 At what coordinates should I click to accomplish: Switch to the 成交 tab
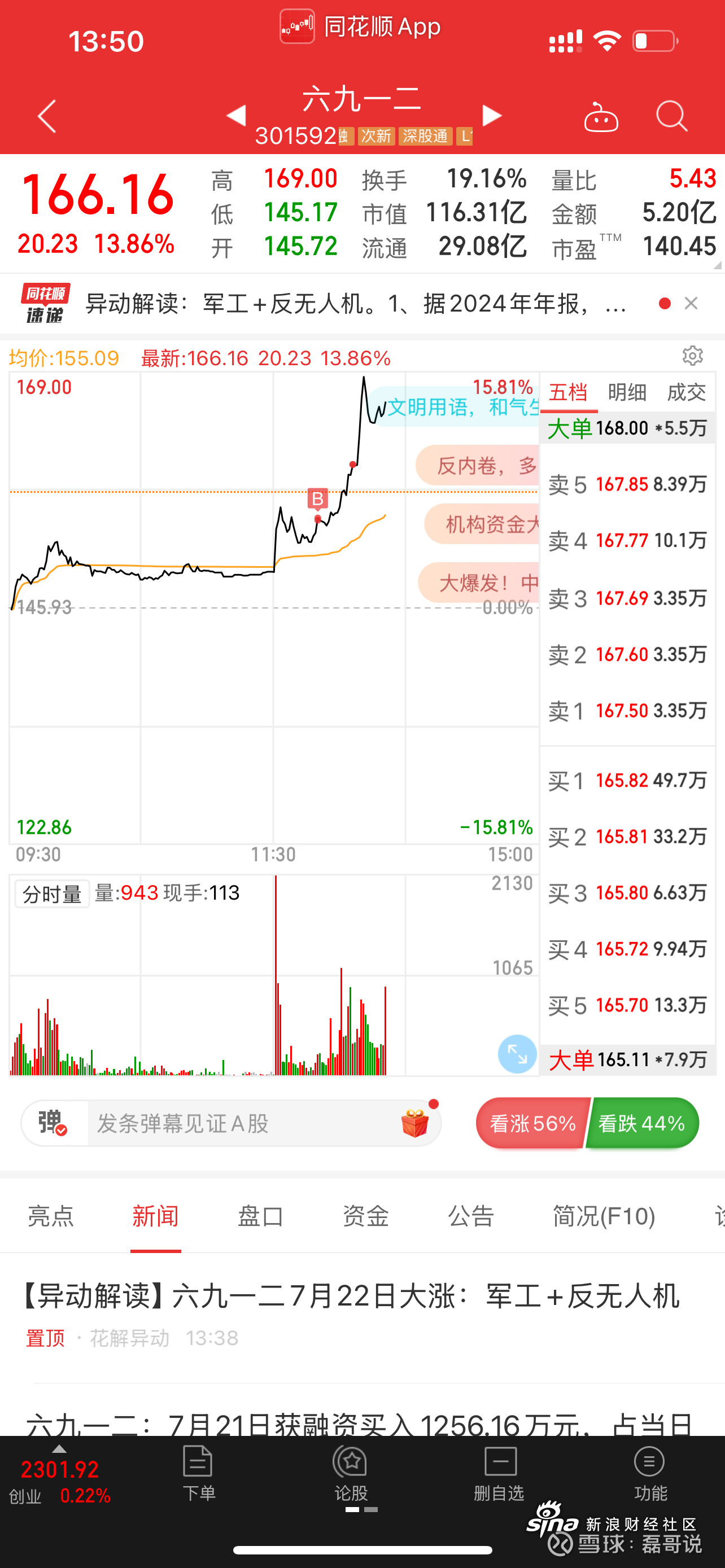[x=686, y=393]
